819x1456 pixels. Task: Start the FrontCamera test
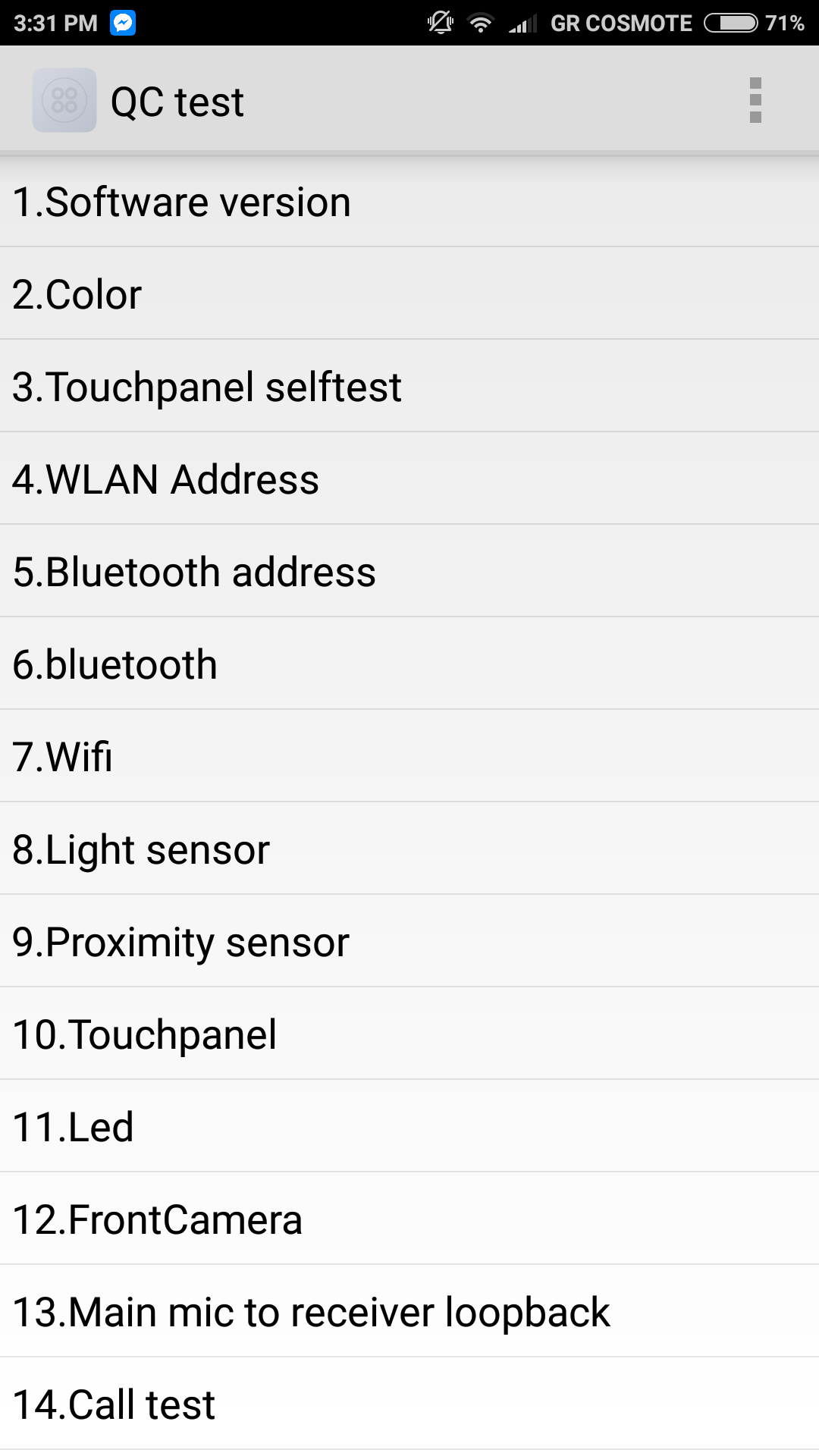point(409,1219)
